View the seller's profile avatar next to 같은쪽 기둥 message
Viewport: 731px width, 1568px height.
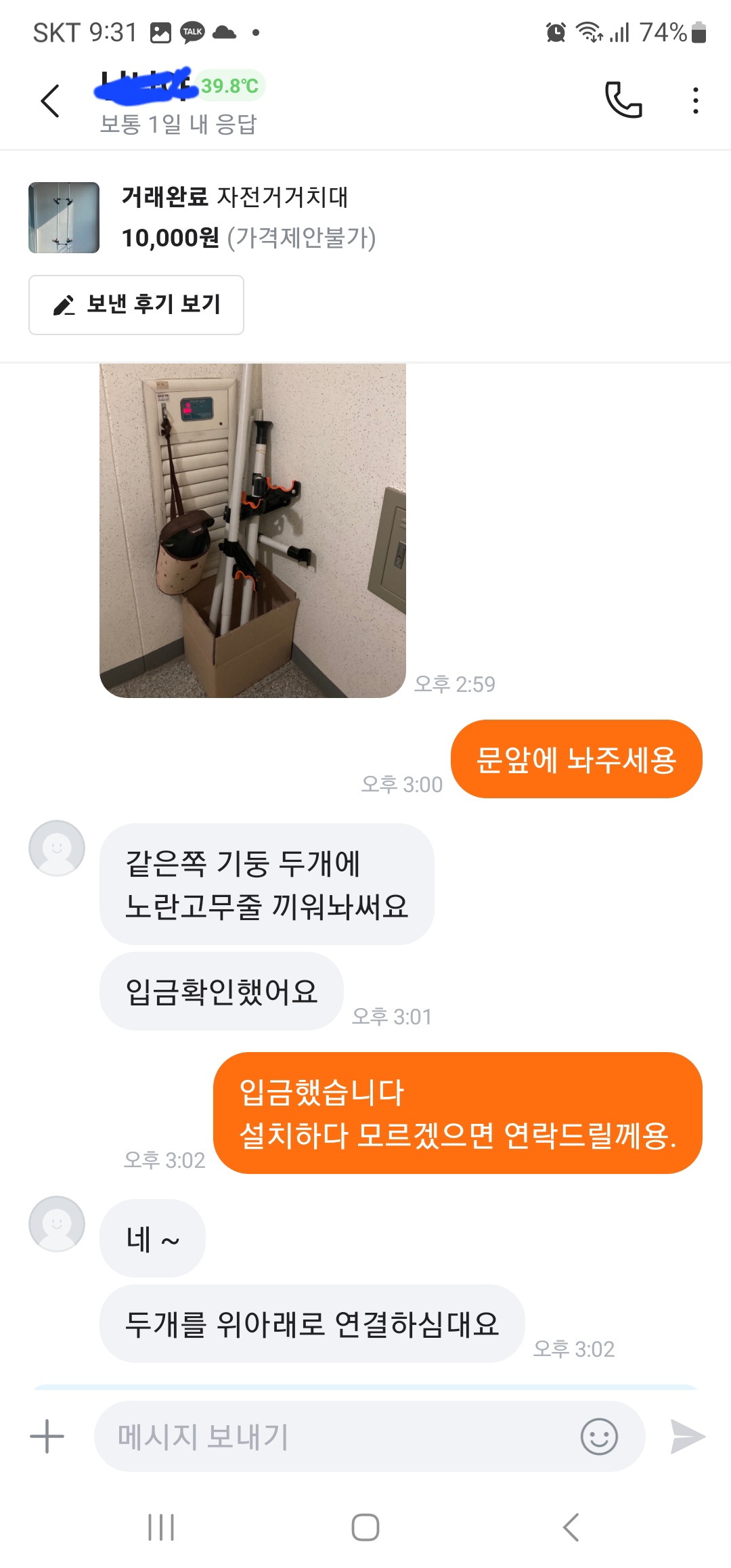pos(57,848)
